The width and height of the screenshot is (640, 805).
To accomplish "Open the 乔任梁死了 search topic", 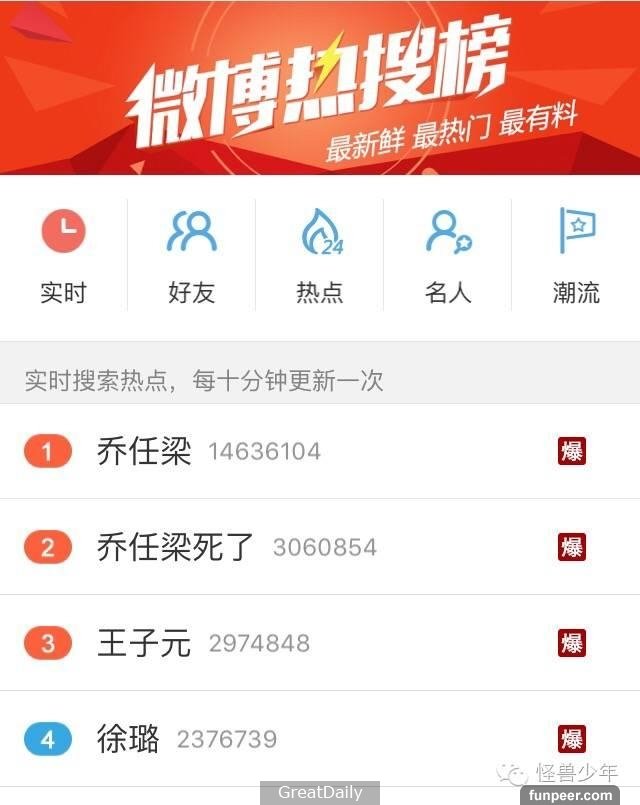I will (x=176, y=547).
